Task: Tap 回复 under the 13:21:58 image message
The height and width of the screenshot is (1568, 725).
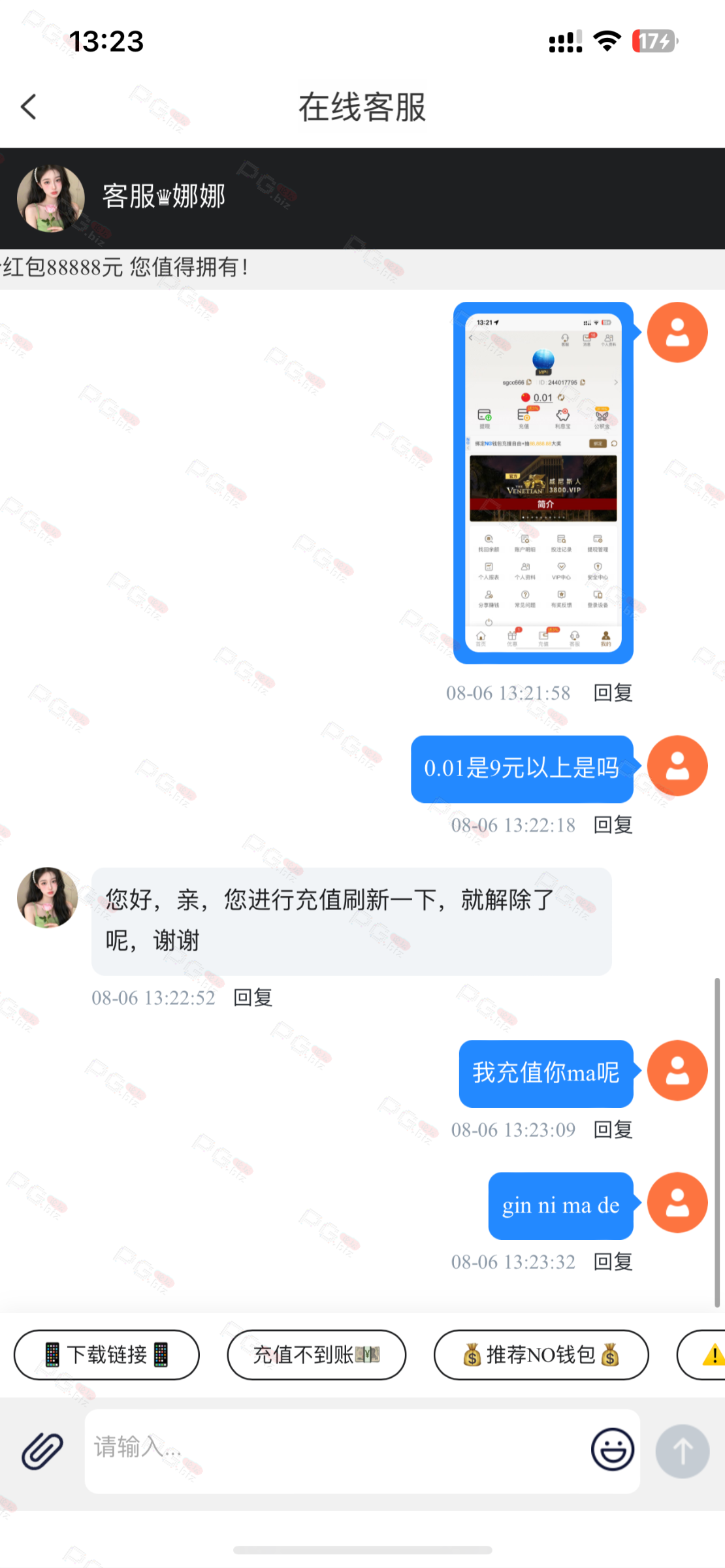Action: click(x=613, y=693)
